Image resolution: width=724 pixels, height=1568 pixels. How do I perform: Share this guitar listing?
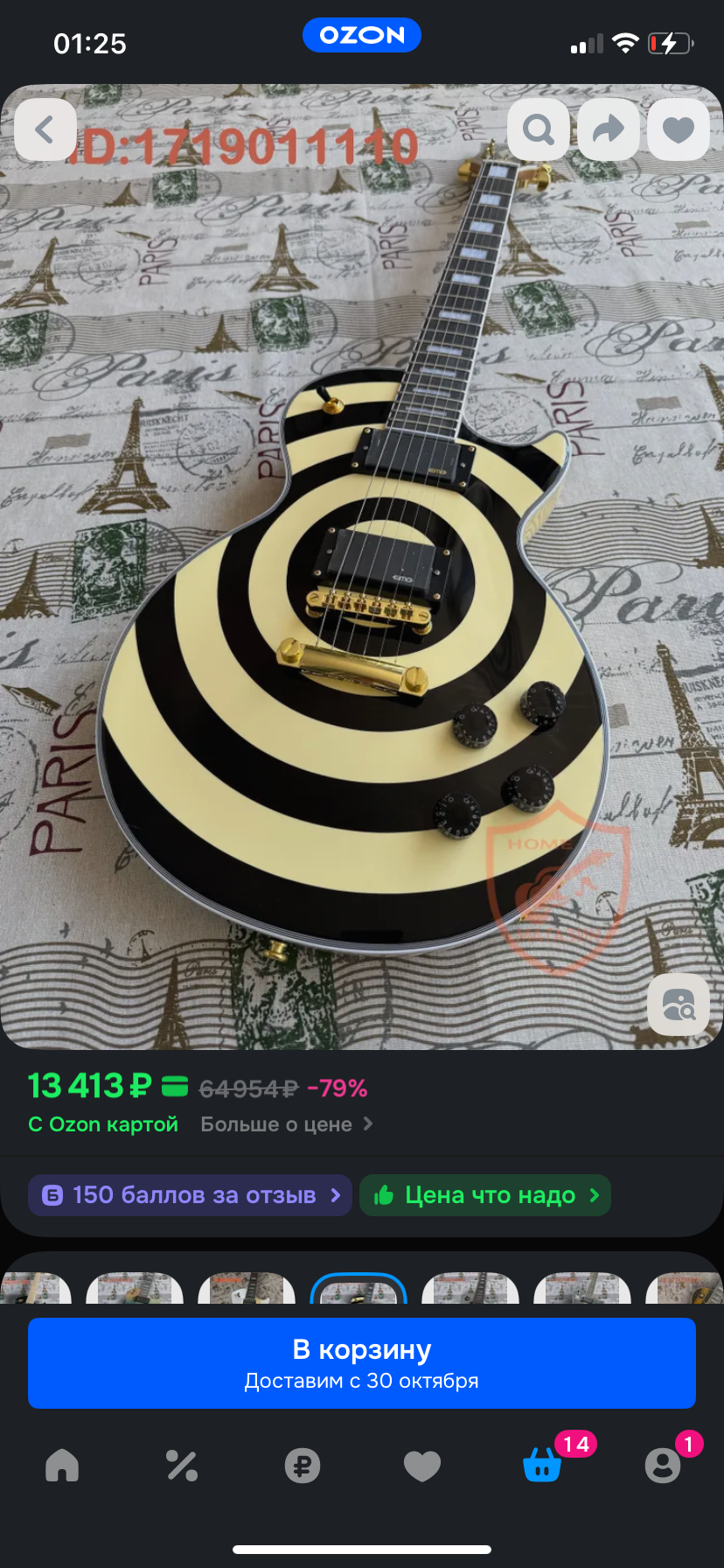(x=609, y=130)
